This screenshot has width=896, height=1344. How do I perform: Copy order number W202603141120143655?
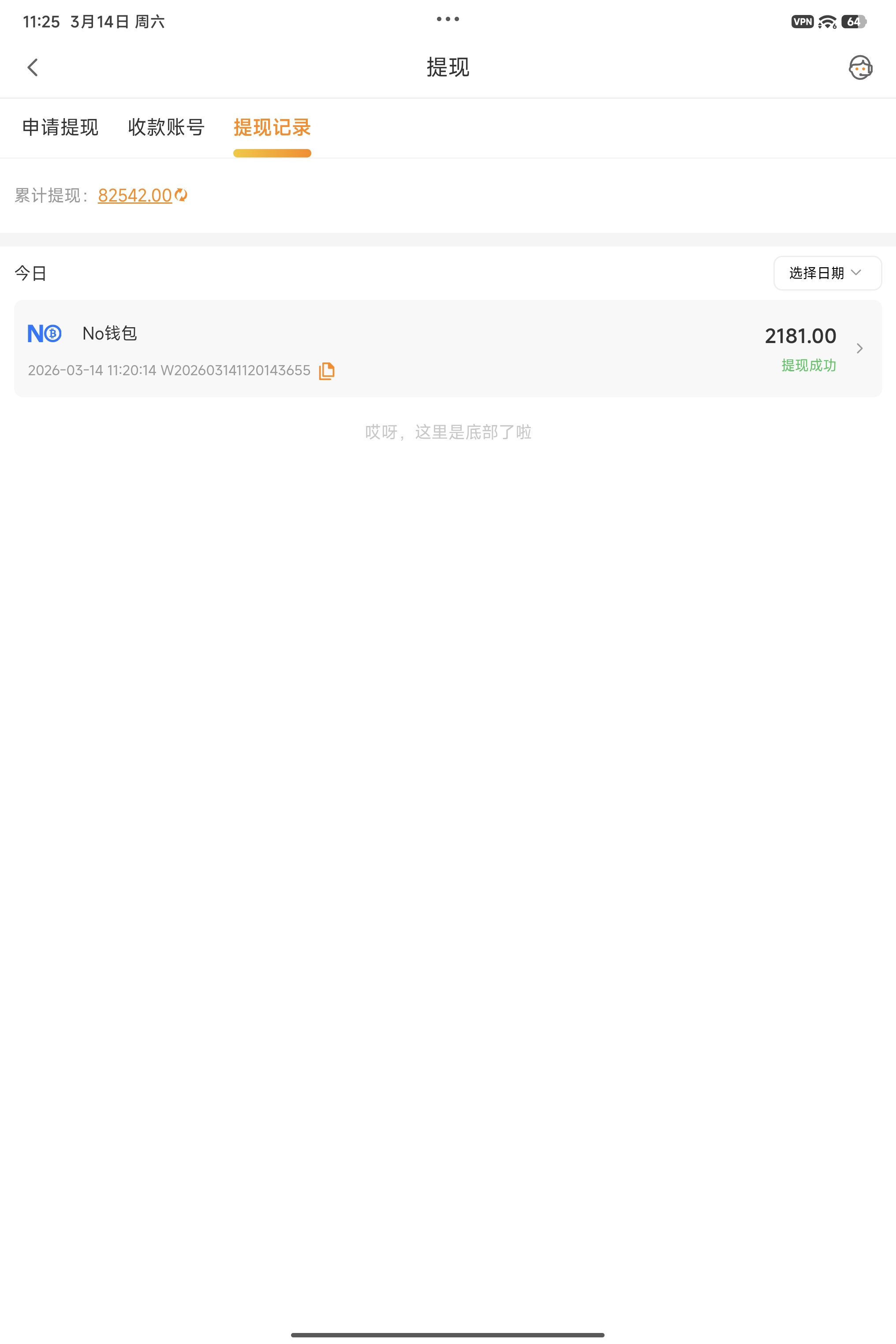326,371
